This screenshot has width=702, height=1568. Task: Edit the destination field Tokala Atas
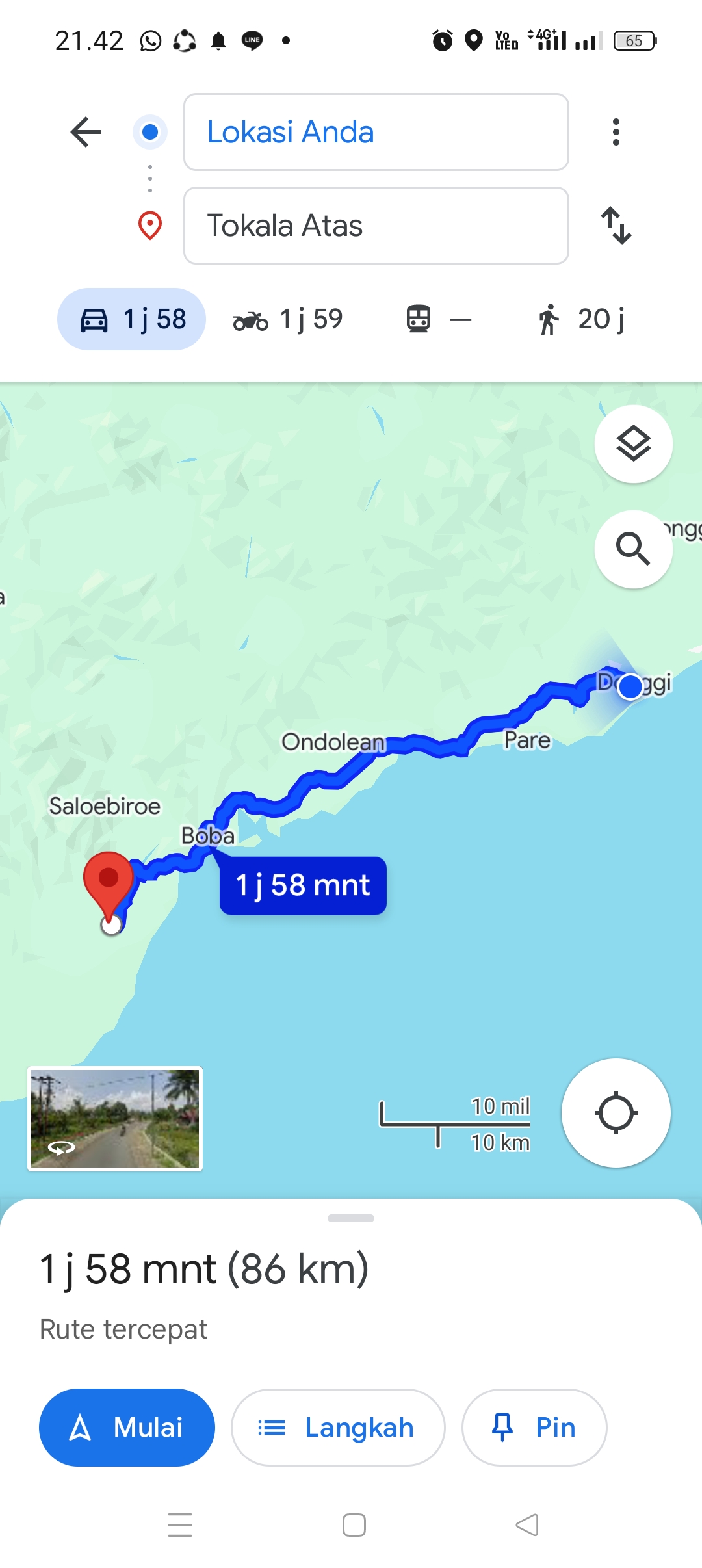(376, 226)
